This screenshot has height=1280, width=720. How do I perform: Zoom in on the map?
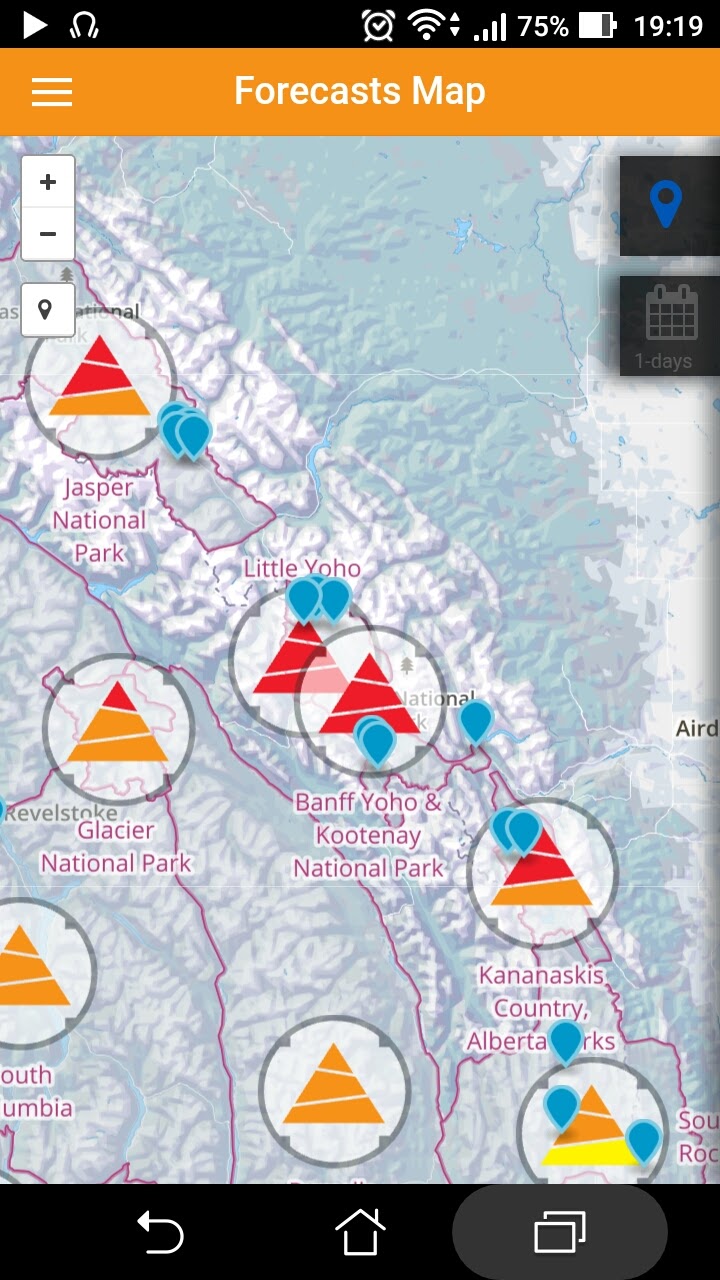[x=48, y=182]
